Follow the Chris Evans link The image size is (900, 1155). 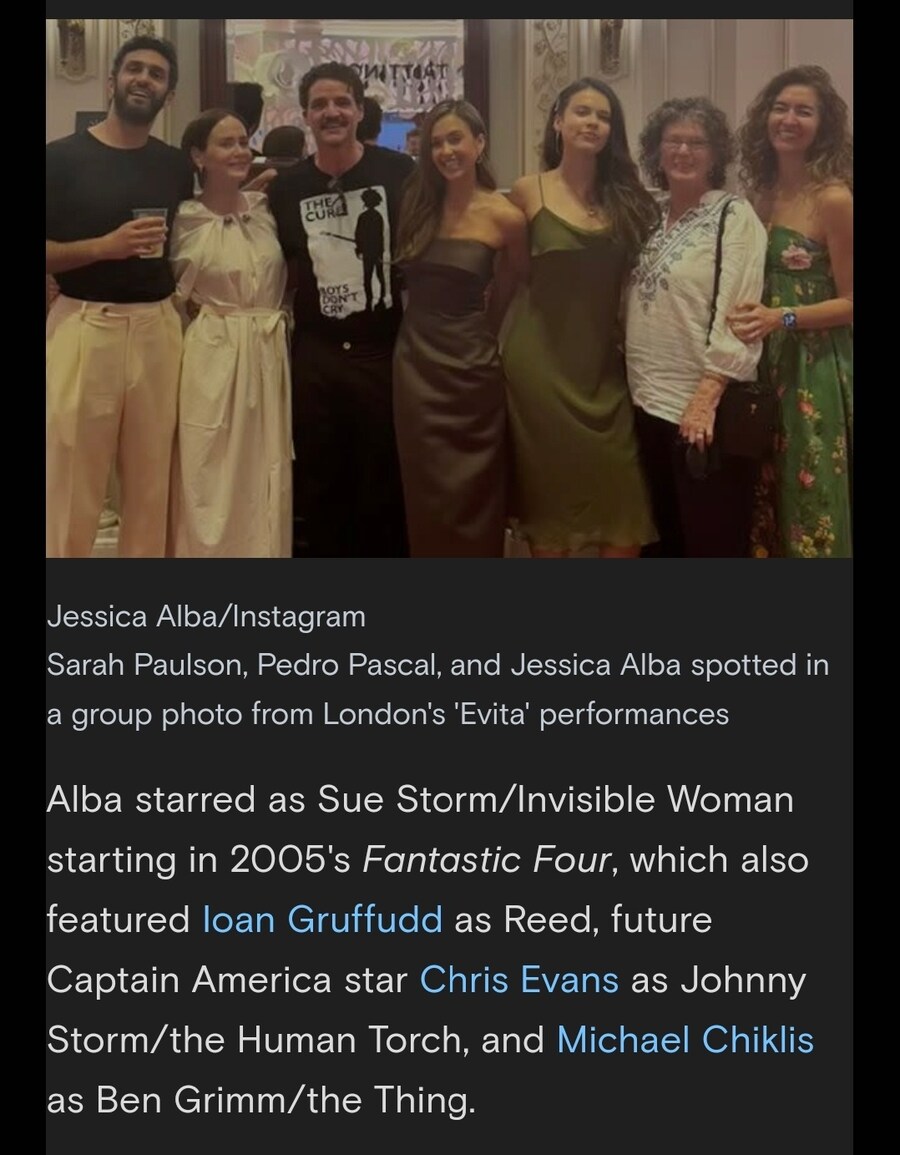point(519,980)
